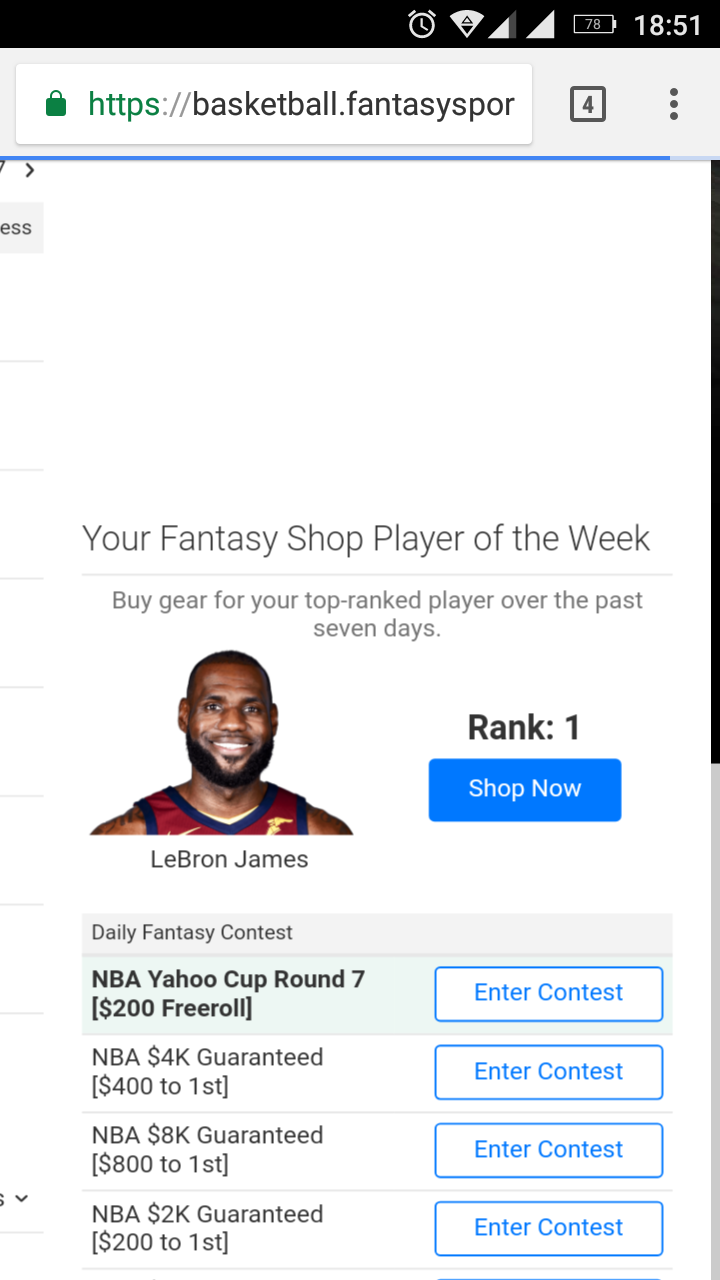The height and width of the screenshot is (1280, 720).
Task: Open Chrome's overflow menu
Action: coord(674,104)
